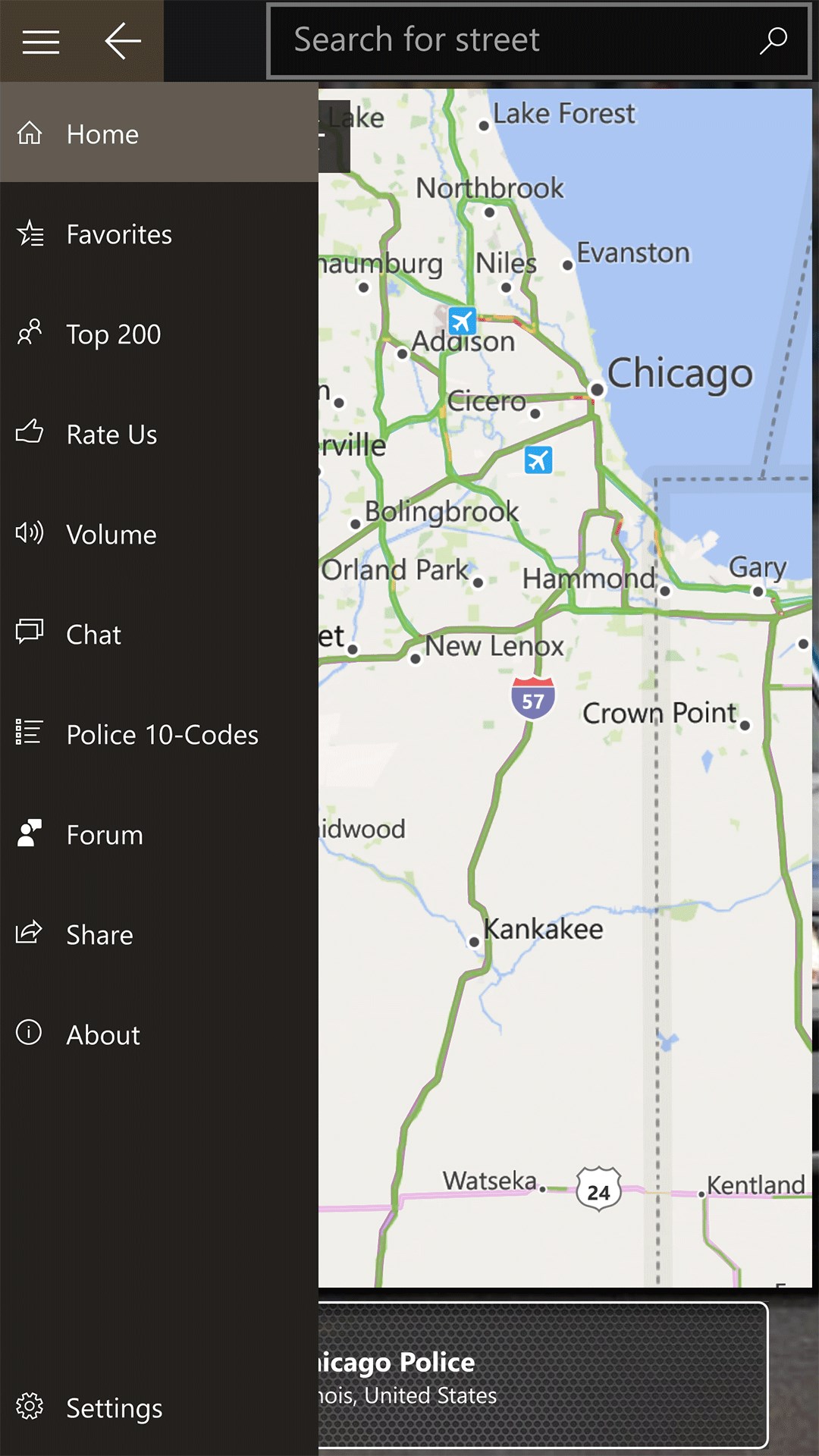Select Rate Us

click(x=111, y=435)
